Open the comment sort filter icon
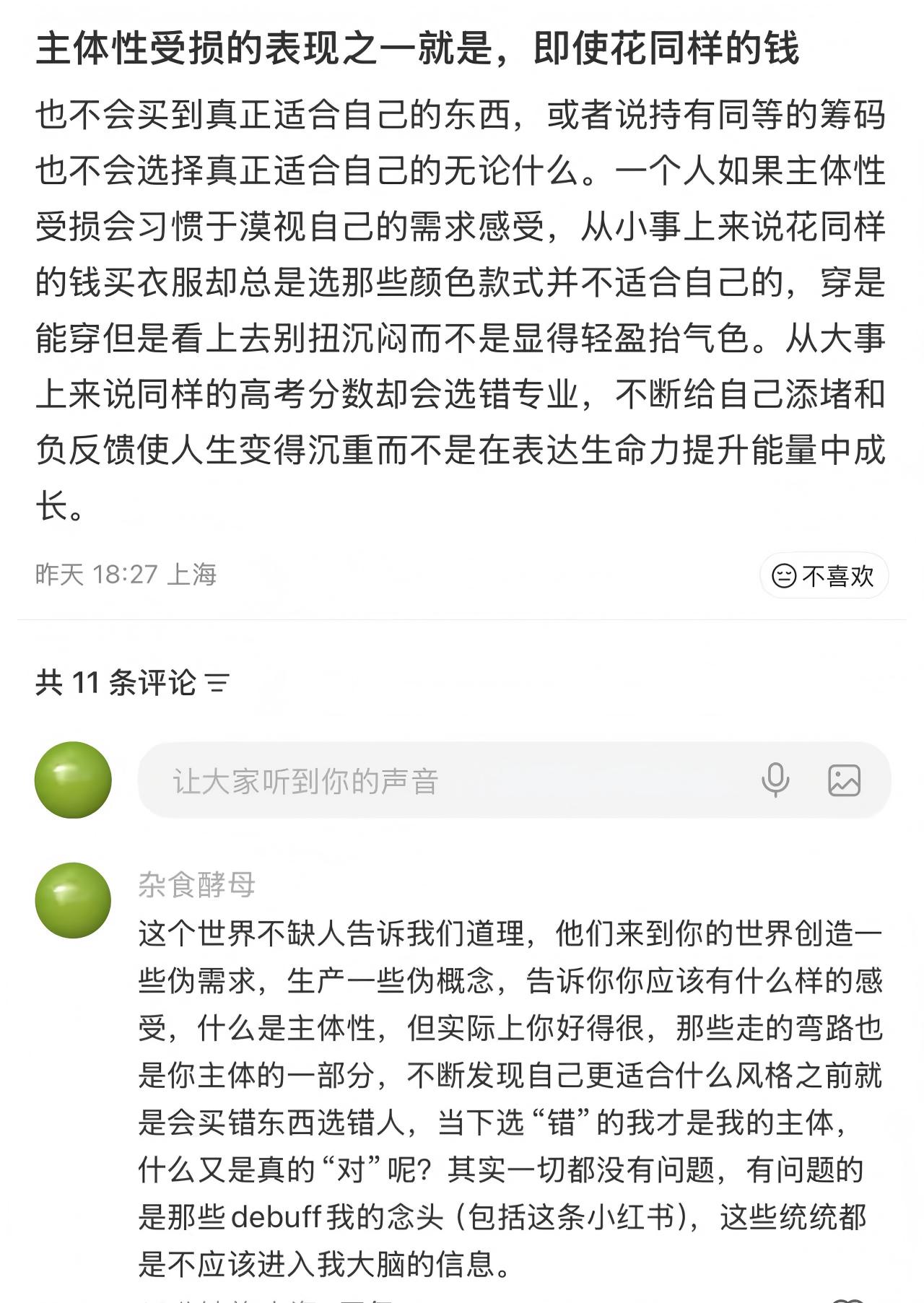 [217, 683]
